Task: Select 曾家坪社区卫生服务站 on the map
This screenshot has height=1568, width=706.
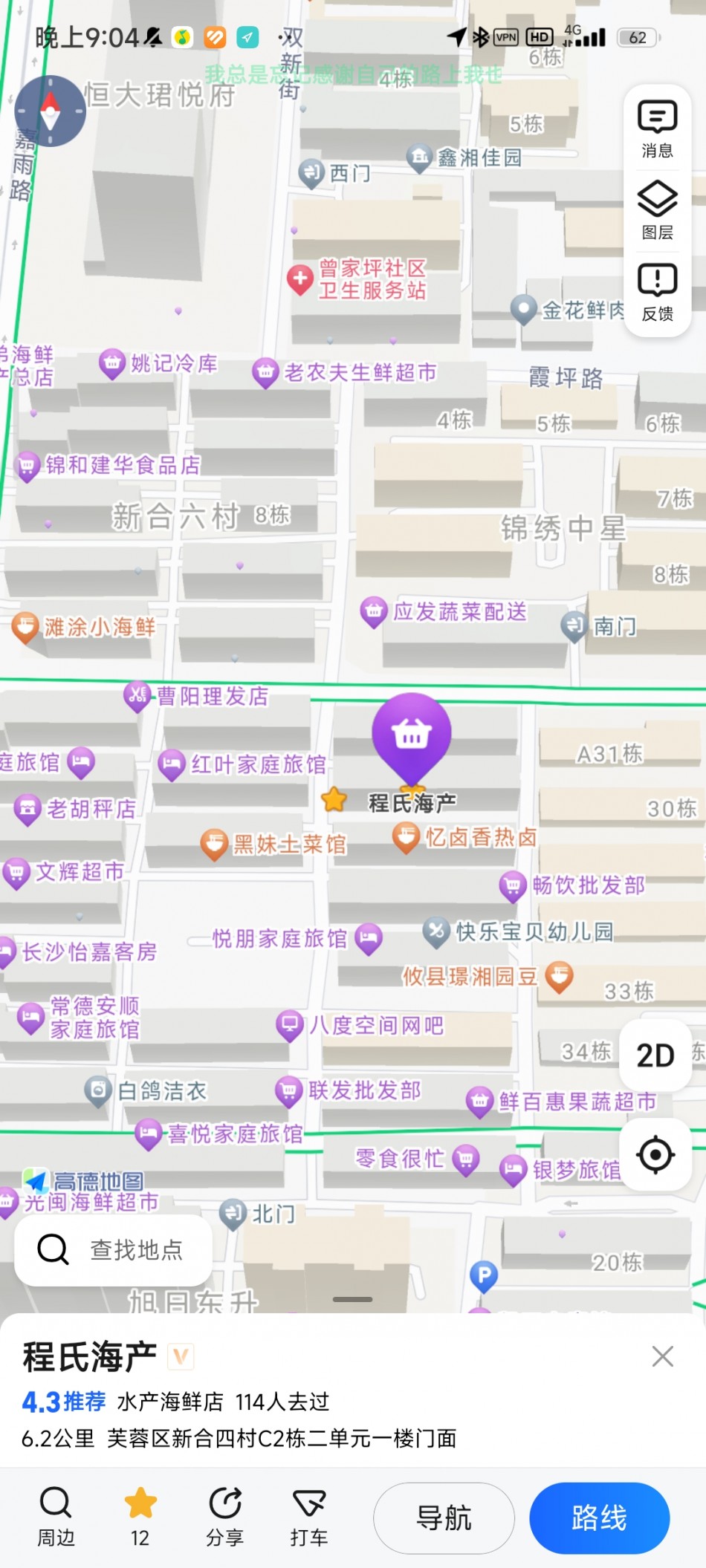Action: (300, 279)
